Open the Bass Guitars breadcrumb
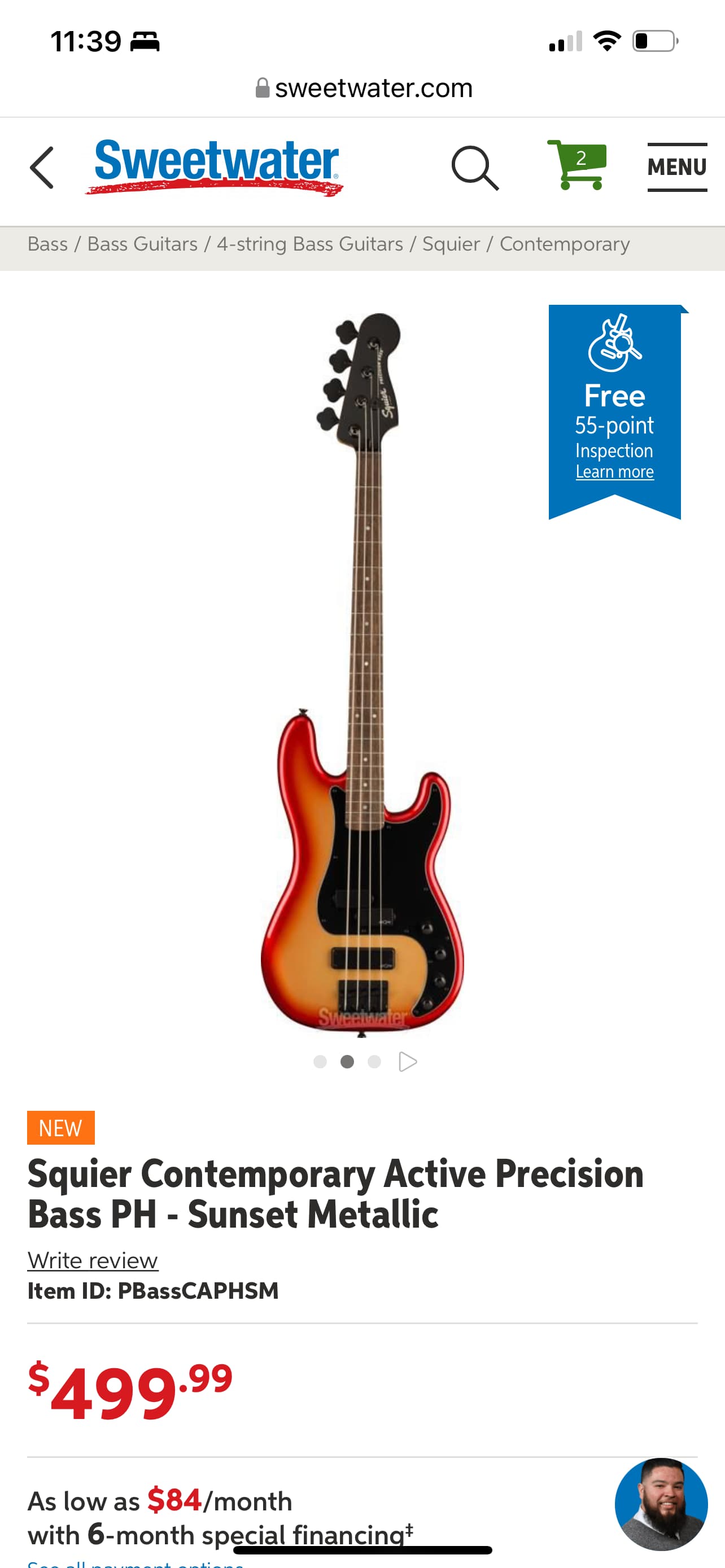 (x=142, y=244)
